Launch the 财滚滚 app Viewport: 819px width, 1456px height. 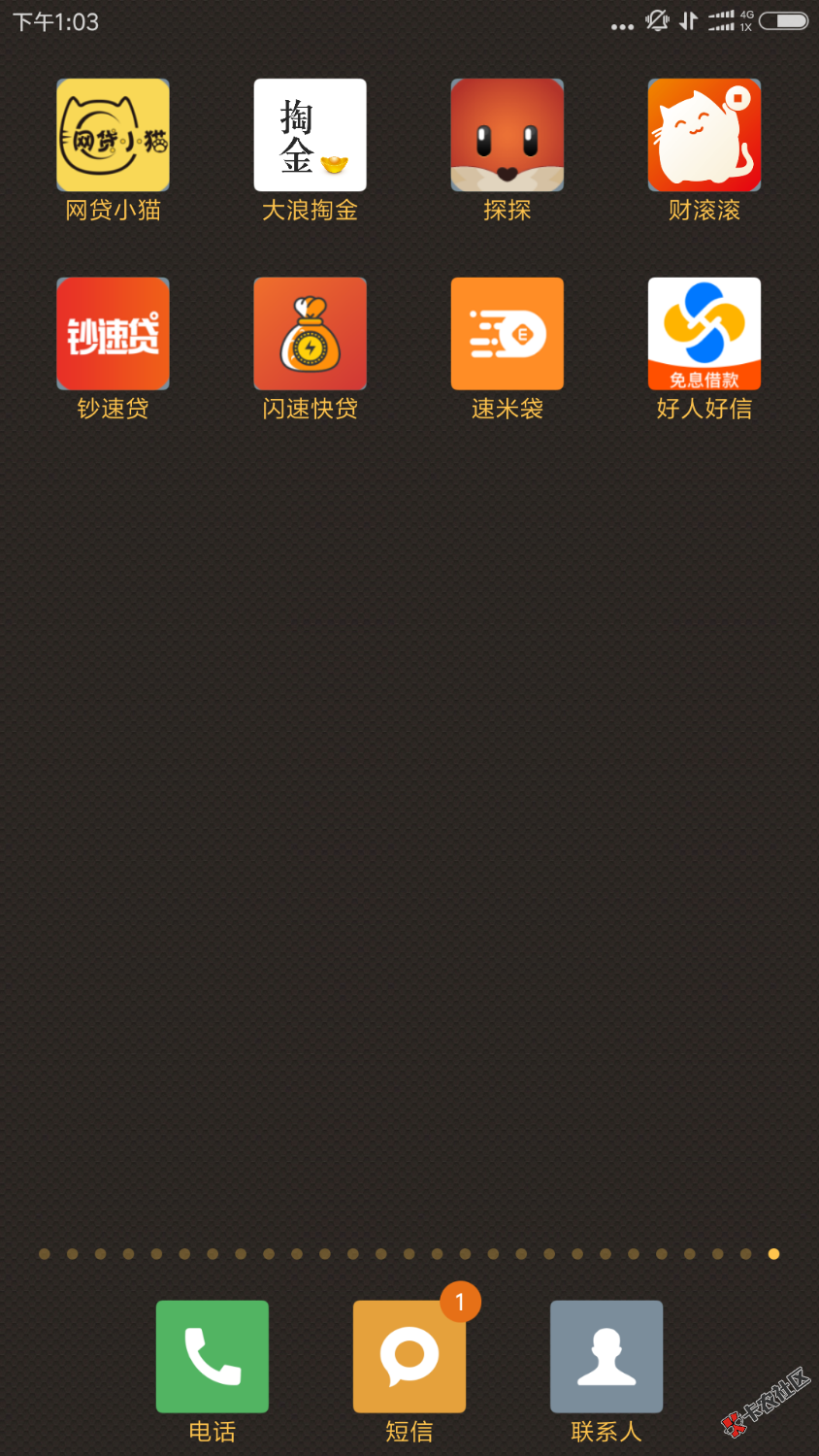[x=704, y=135]
